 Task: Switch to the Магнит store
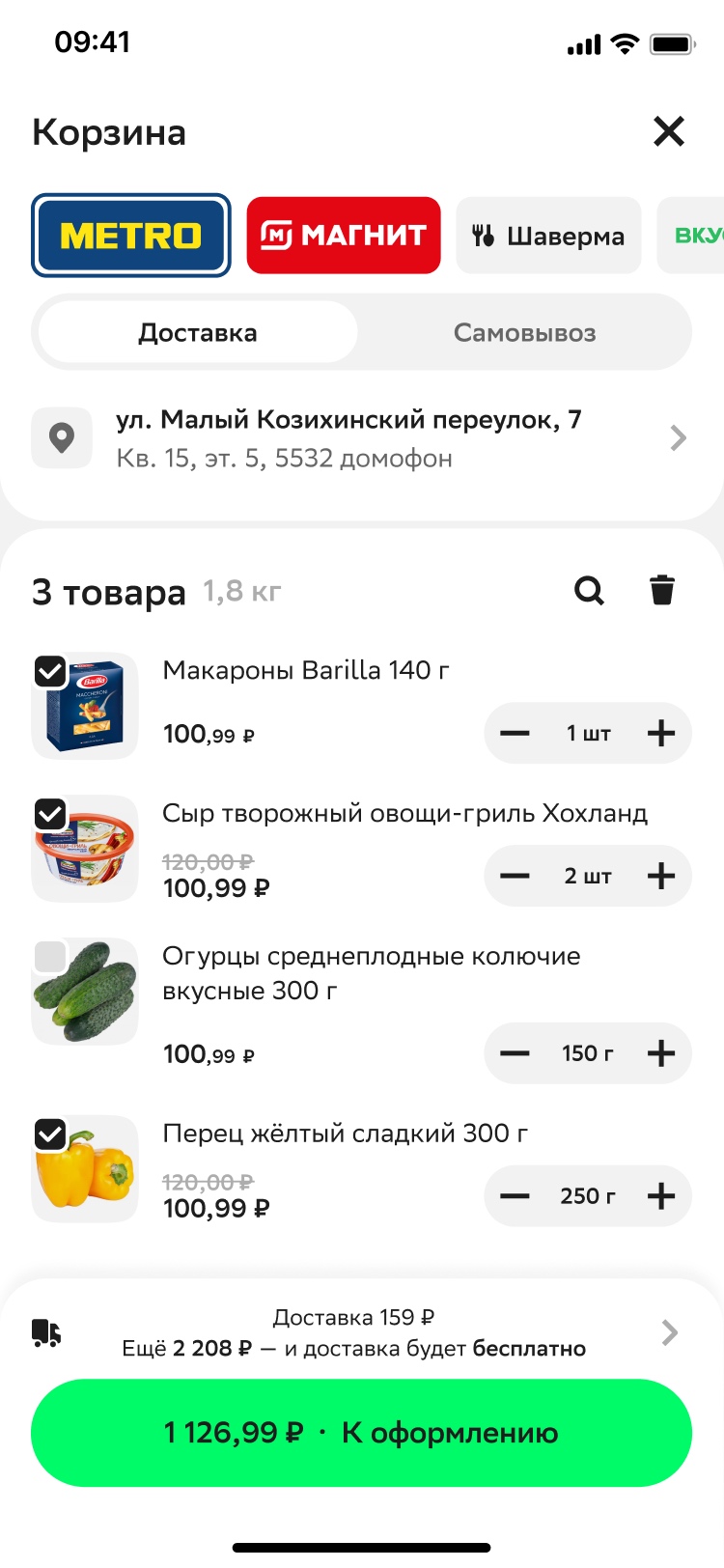click(x=344, y=236)
